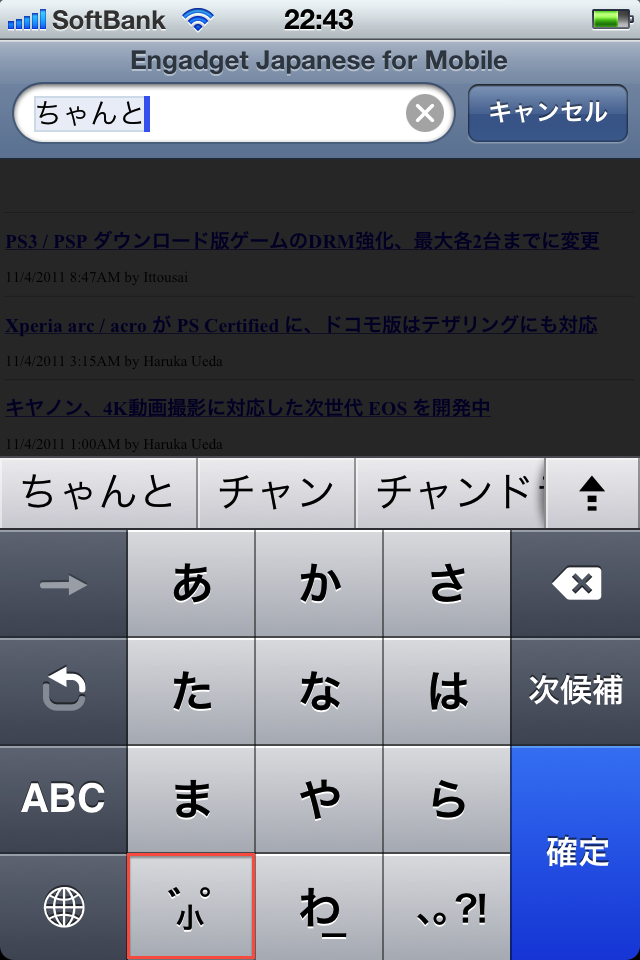Tap the punctuation 、。?! key
Image resolution: width=640 pixels, height=960 pixels.
pyautogui.click(x=448, y=906)
